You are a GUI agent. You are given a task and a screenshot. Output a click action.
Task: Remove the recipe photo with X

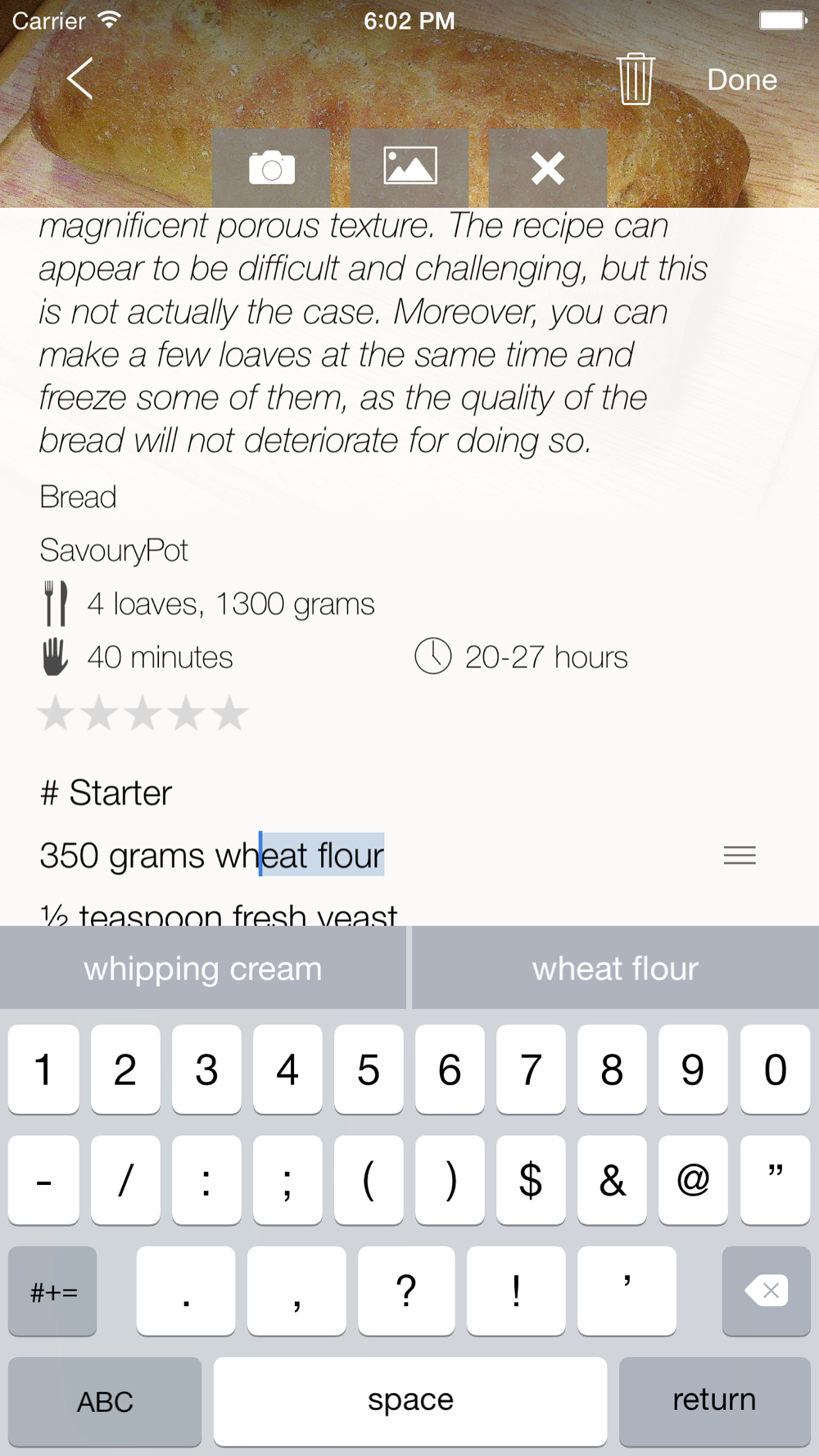coord(548,168)
